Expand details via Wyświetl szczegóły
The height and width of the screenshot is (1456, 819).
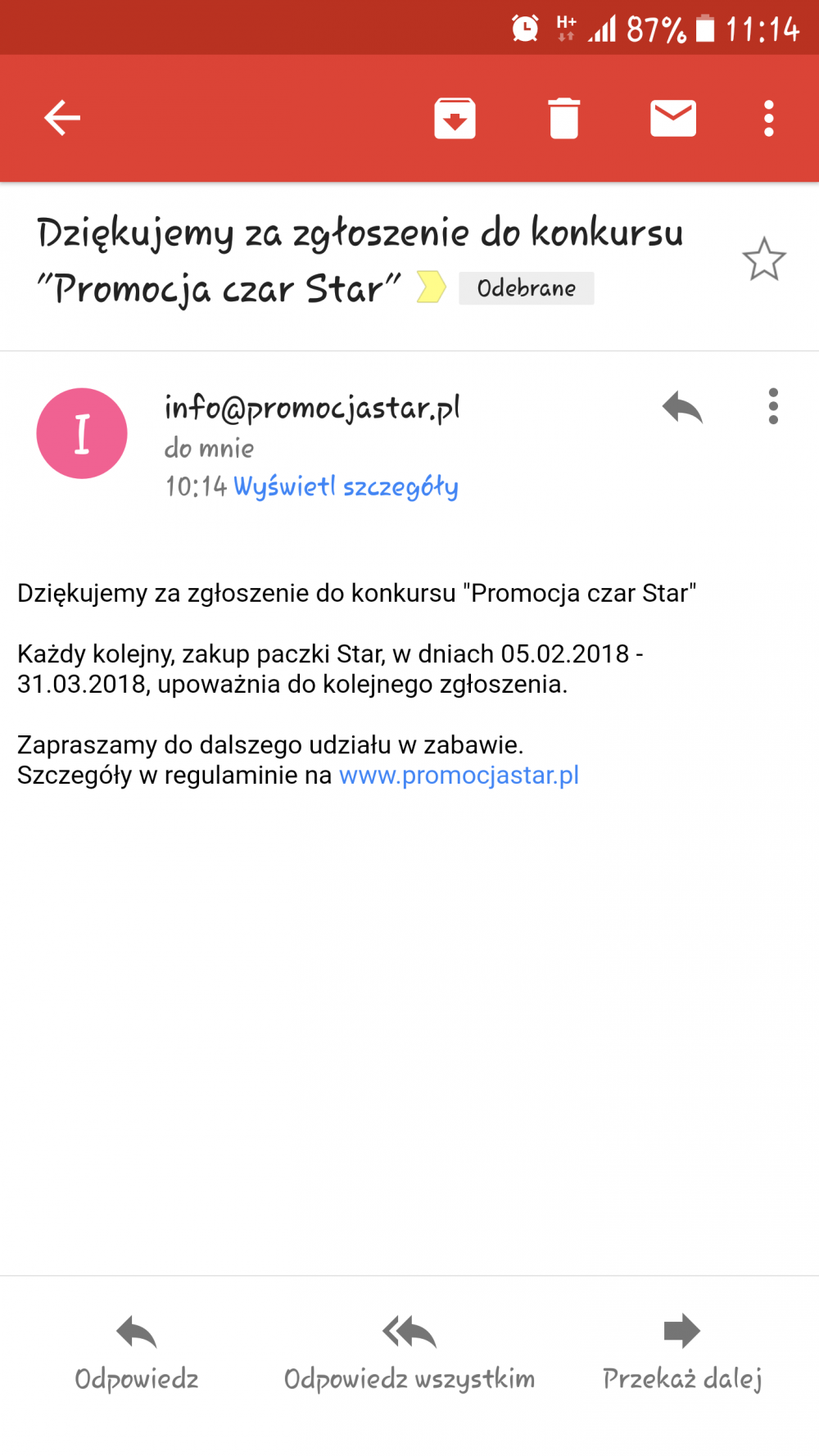(x=346, y=486)
